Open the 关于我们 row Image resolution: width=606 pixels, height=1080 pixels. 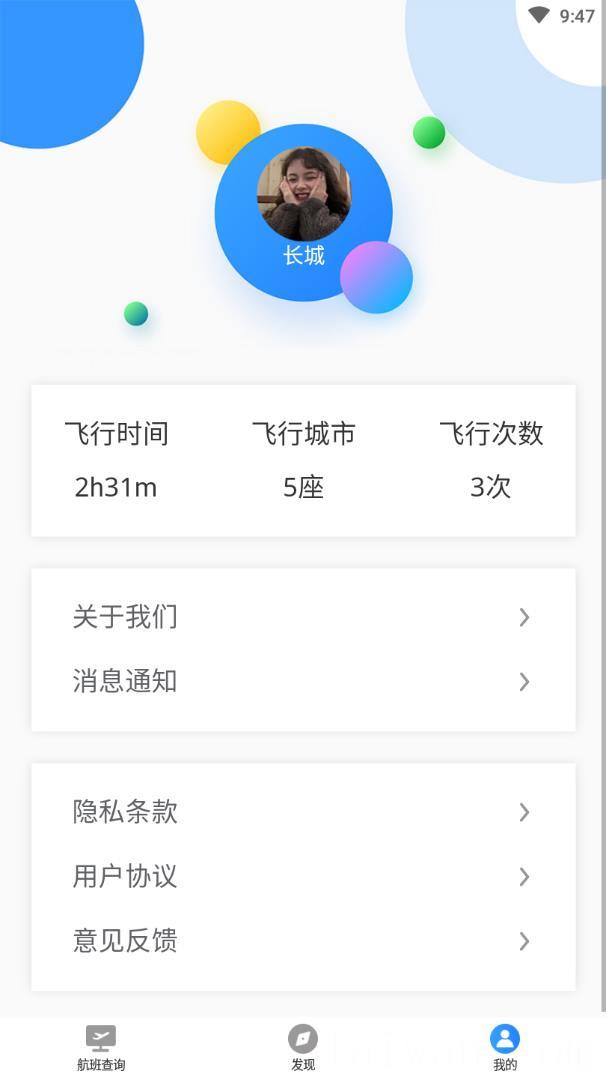pyautogui.click(x=303, y=617)
